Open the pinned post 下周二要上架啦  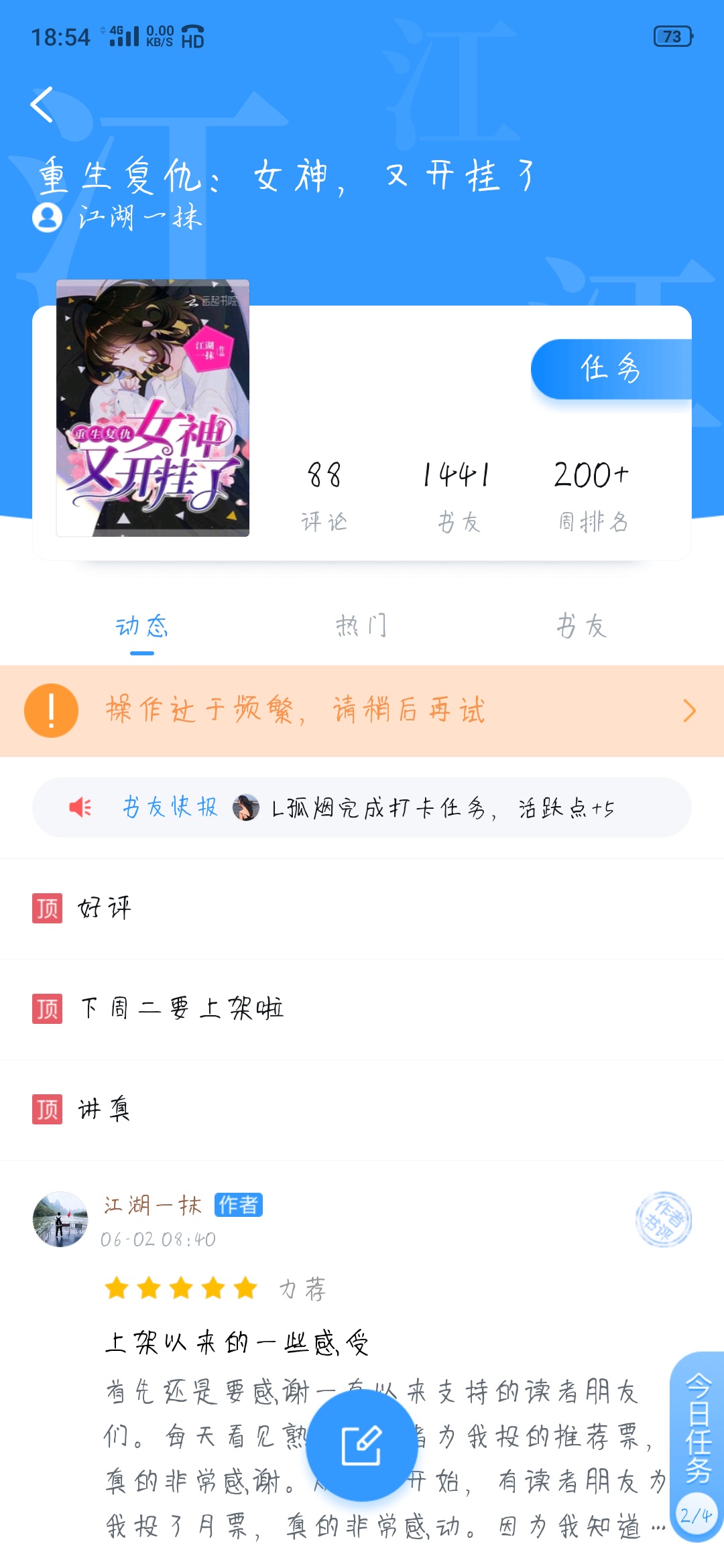click(x=362, y=1009)
